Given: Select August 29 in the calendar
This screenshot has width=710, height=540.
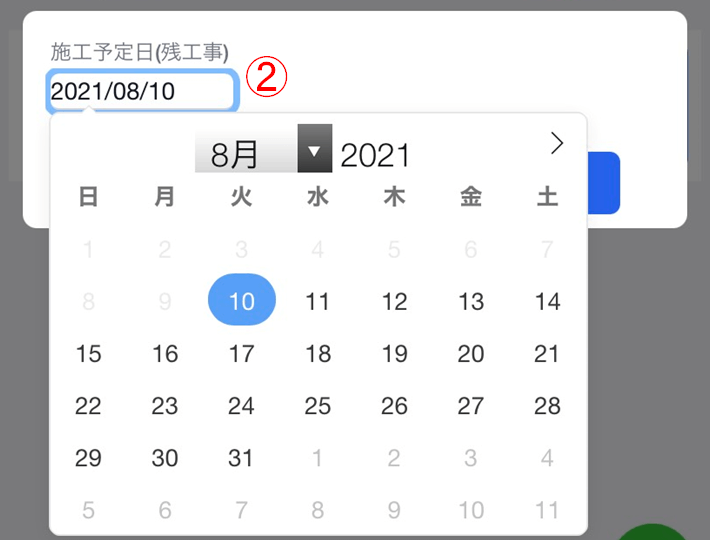Looking at the screenshot, I should pyautogui.click(x=89, y=458).
